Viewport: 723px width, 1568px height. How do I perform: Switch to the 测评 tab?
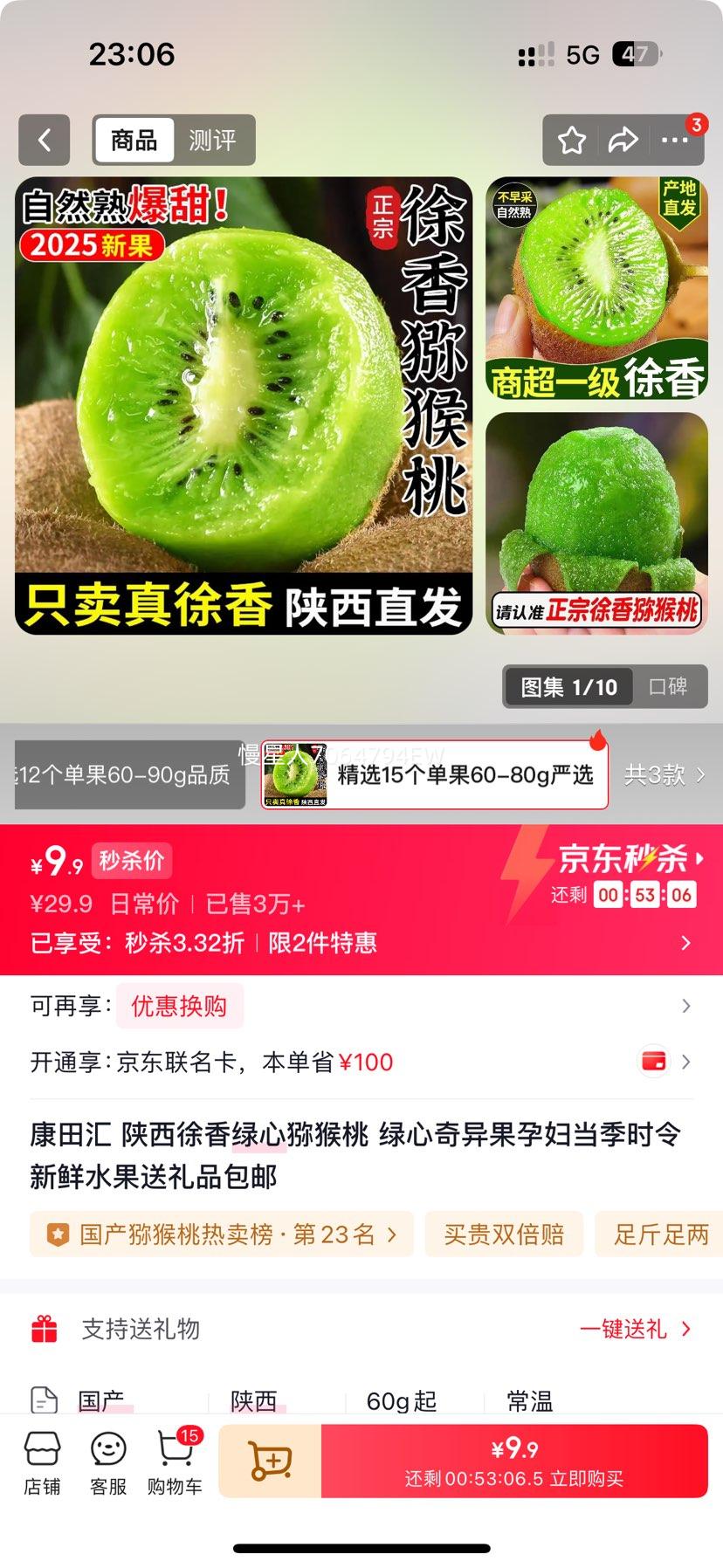212,140
